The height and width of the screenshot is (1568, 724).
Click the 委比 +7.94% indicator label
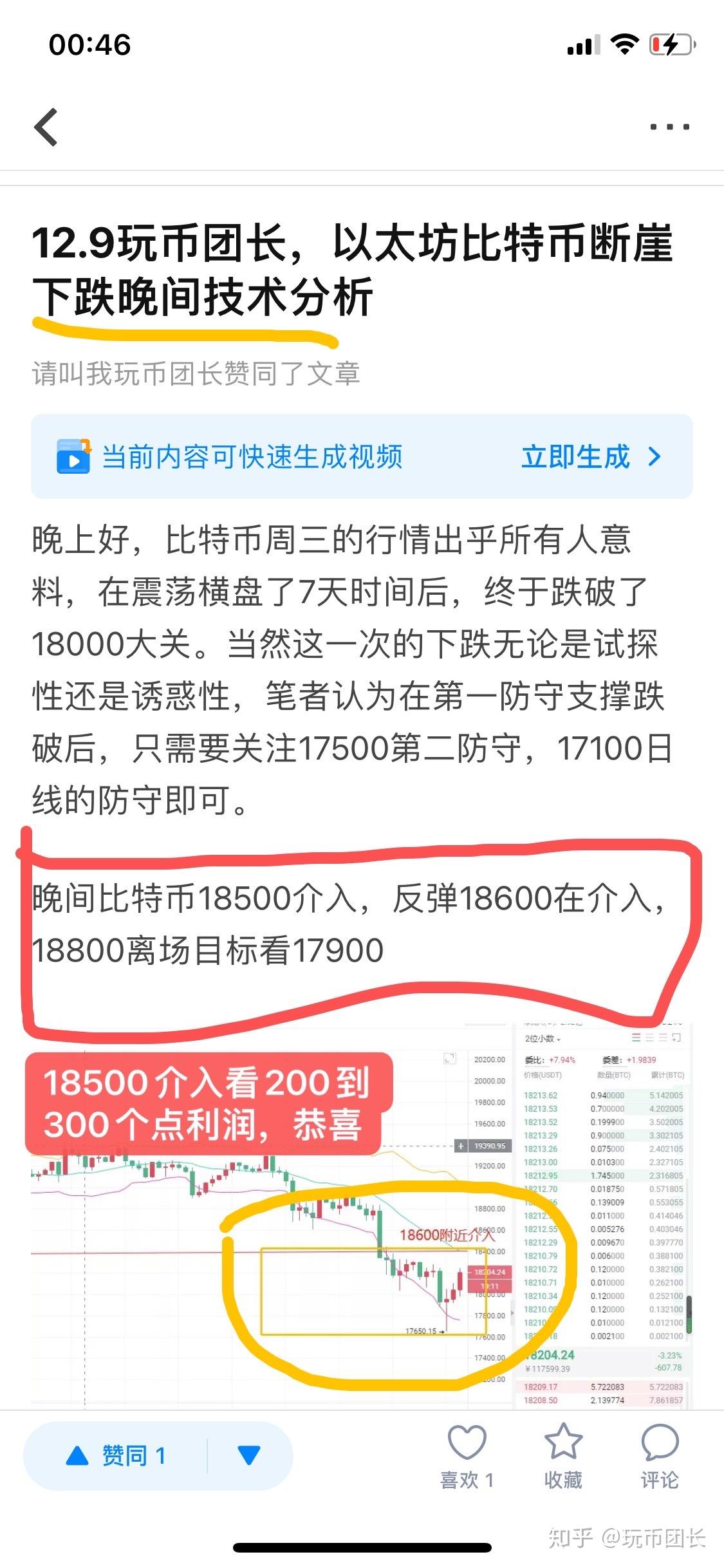pyautogui.click(x=550, y=1059)
